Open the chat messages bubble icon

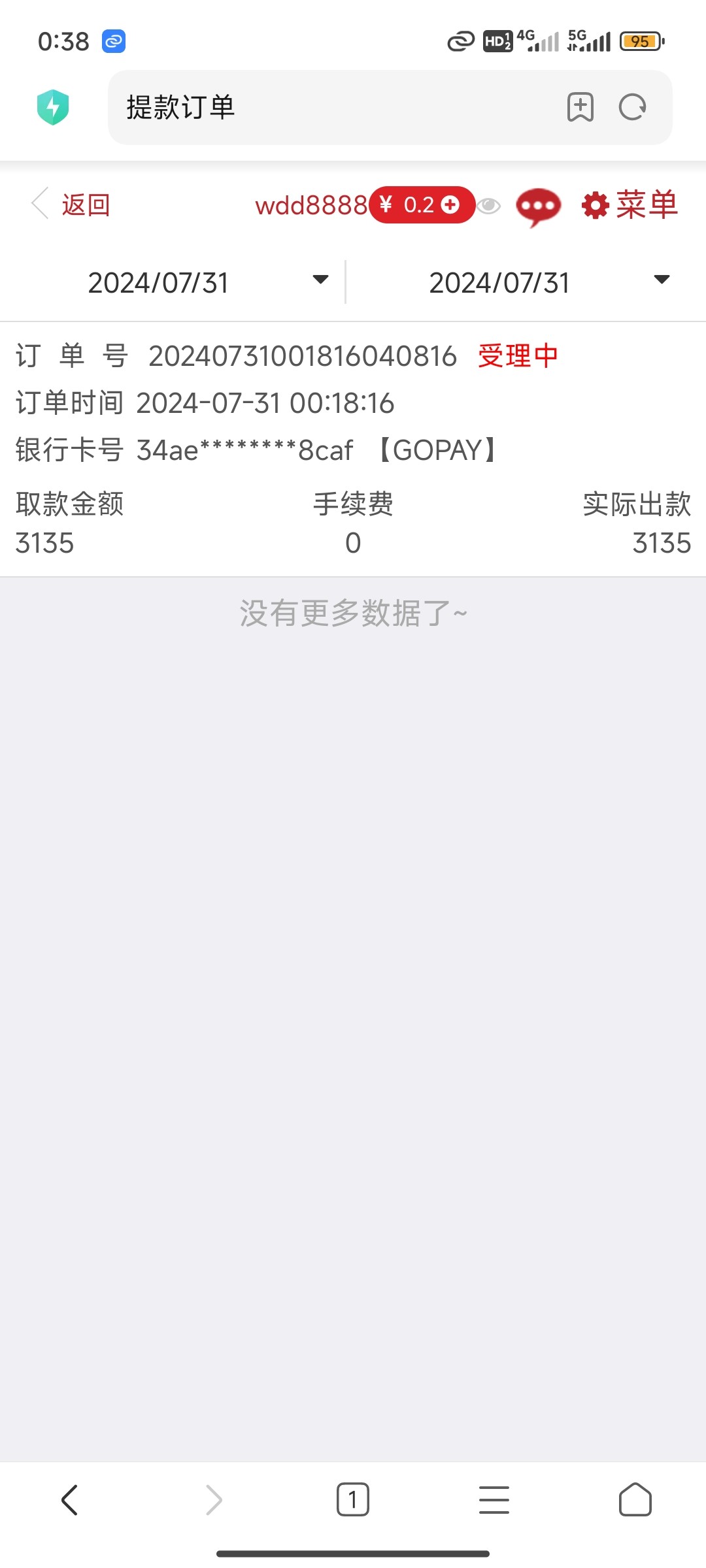(x=538, y=207)
